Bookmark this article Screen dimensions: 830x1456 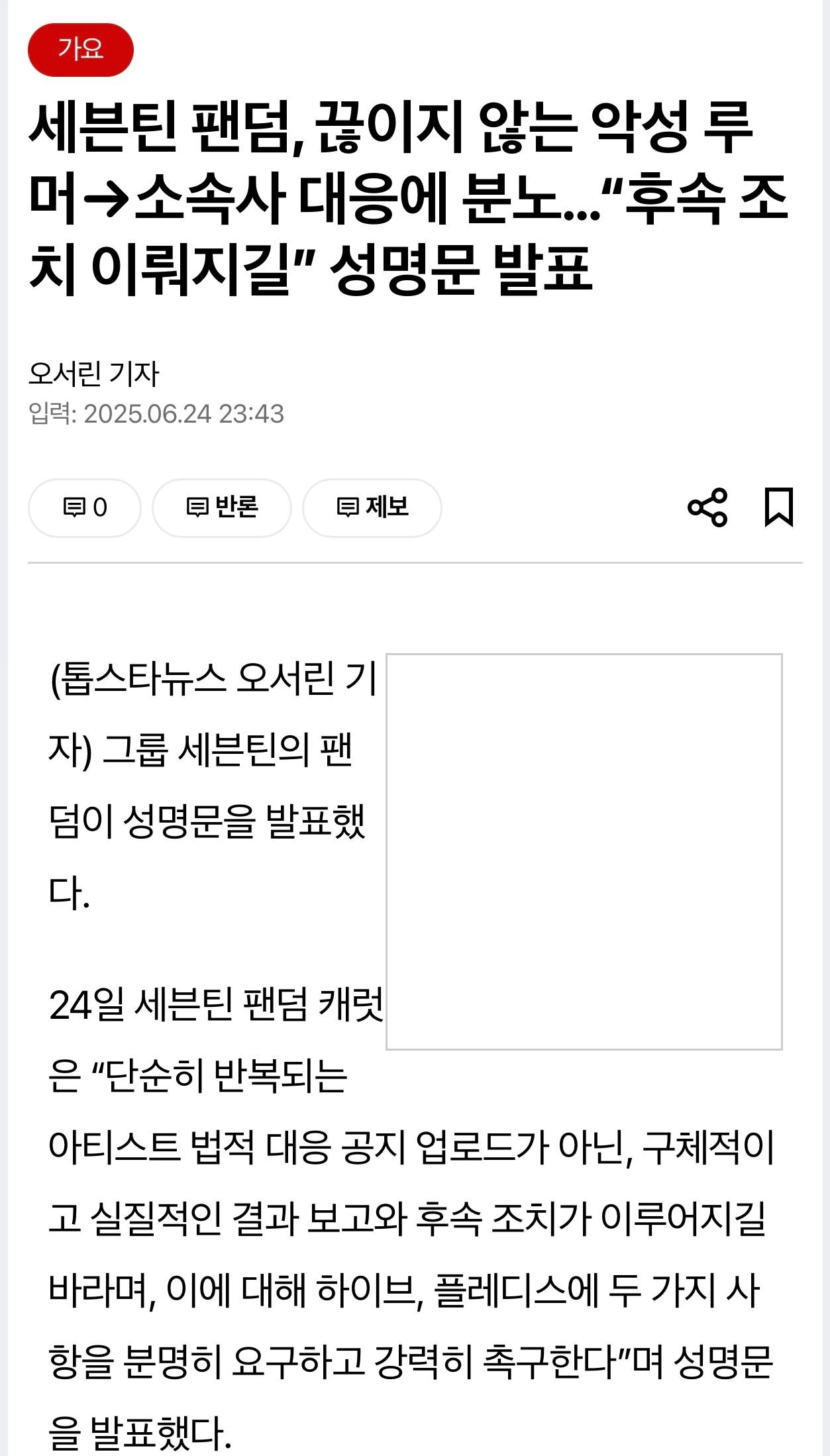(779, 507)
